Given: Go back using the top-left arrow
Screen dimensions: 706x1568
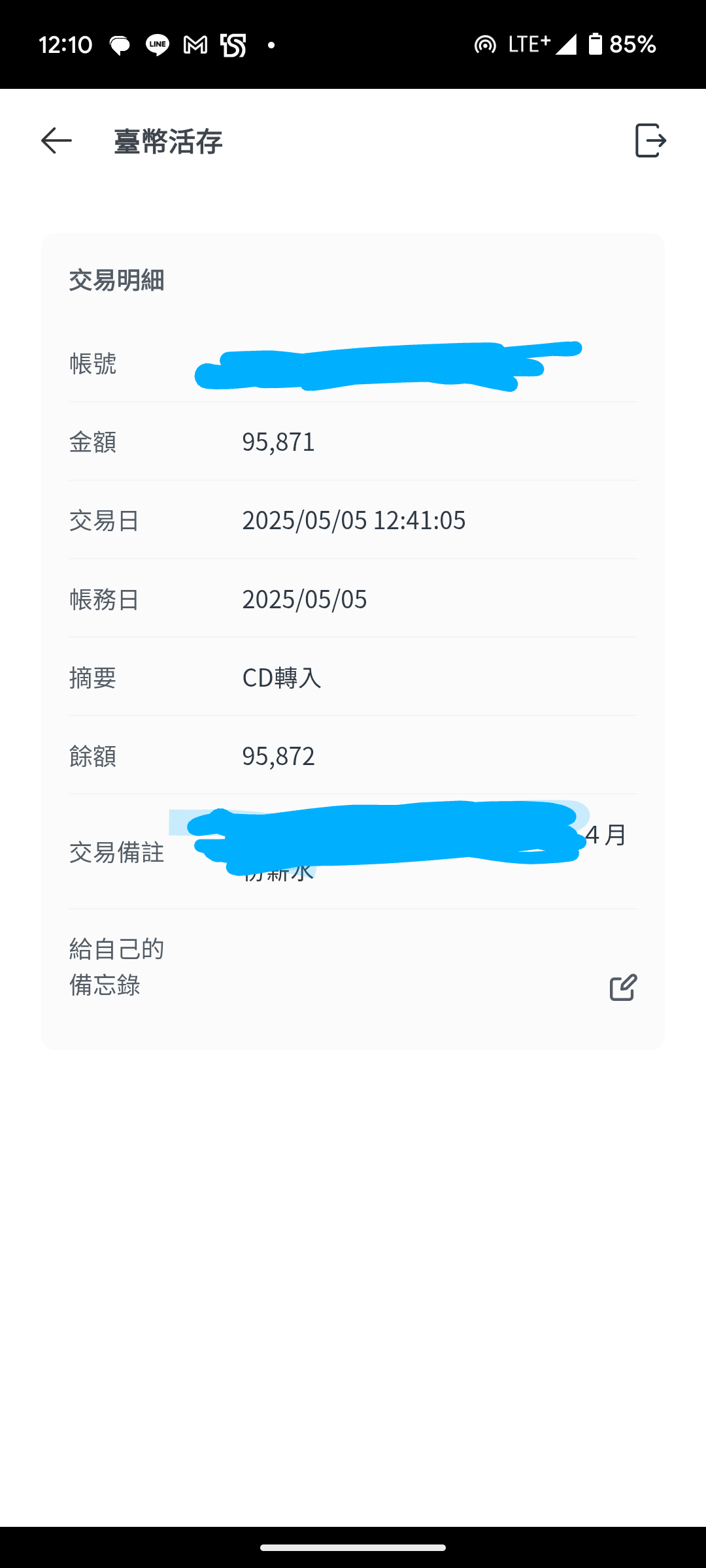Looking at the screenshot, I should 56,140.
